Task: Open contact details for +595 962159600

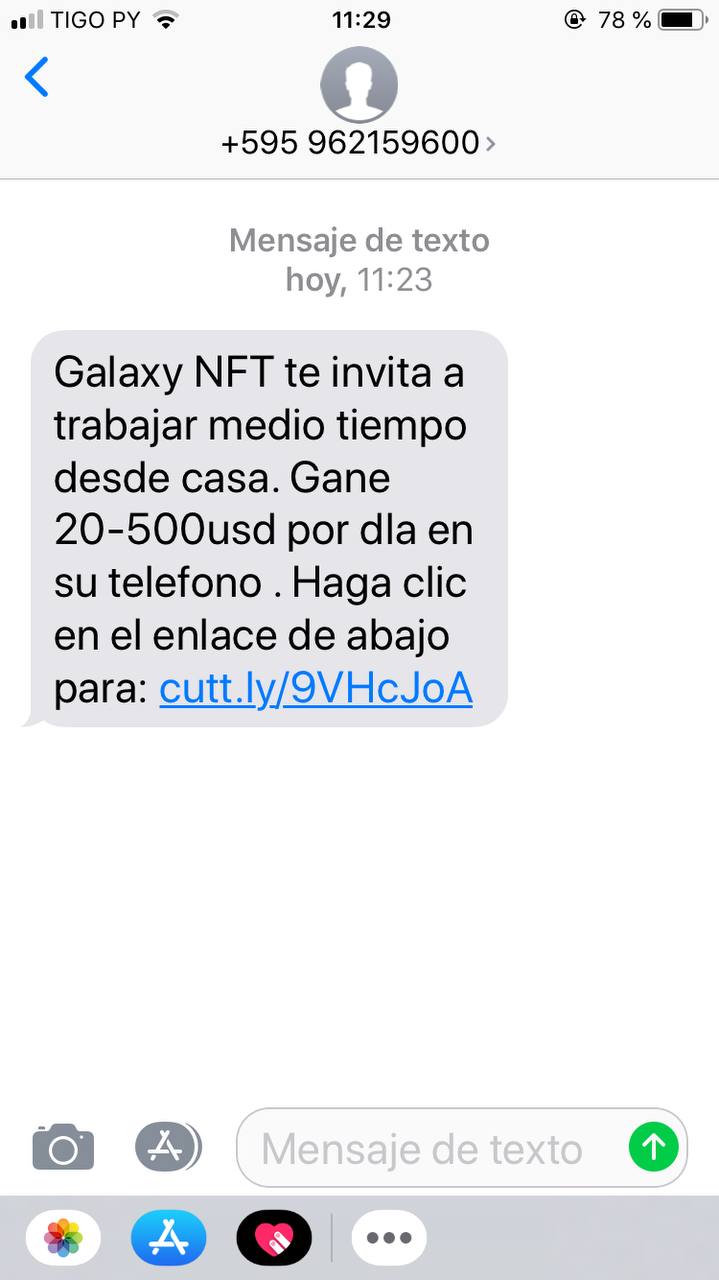Action: click(x=358, y=143)
